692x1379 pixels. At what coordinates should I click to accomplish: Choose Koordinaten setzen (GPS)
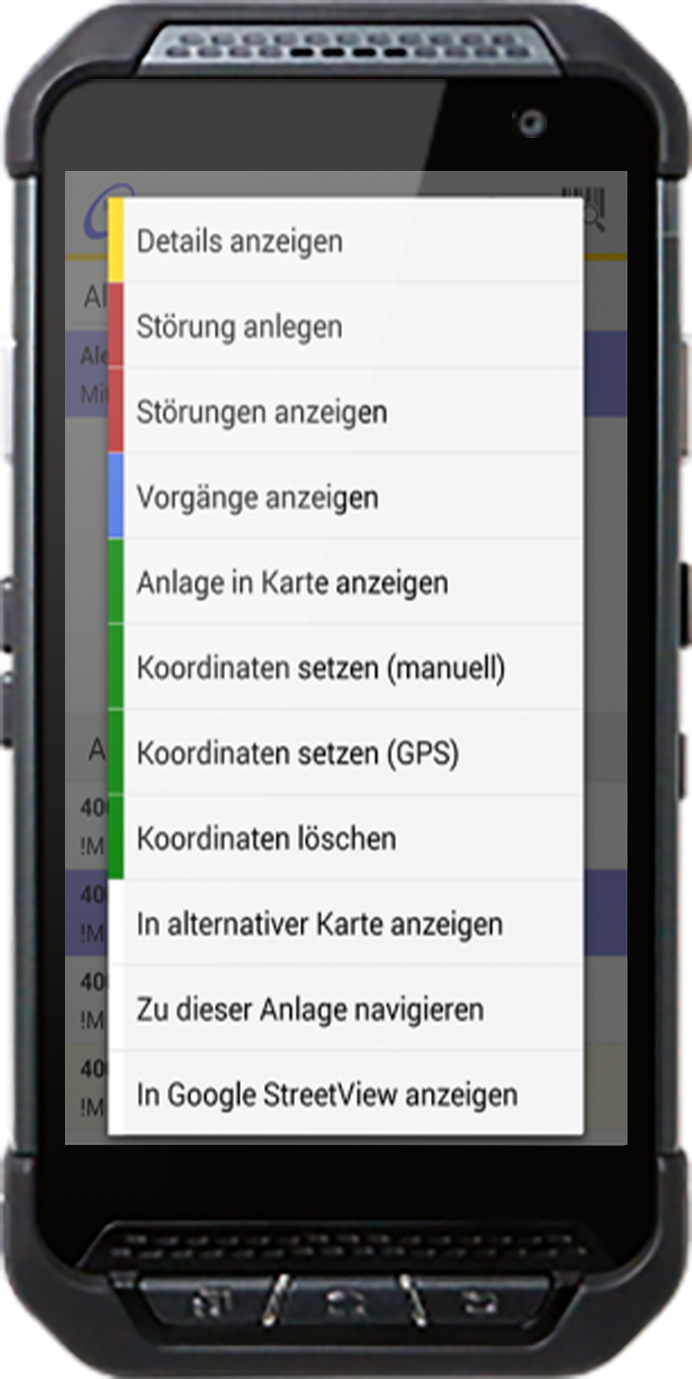click(x=345, y=753)
